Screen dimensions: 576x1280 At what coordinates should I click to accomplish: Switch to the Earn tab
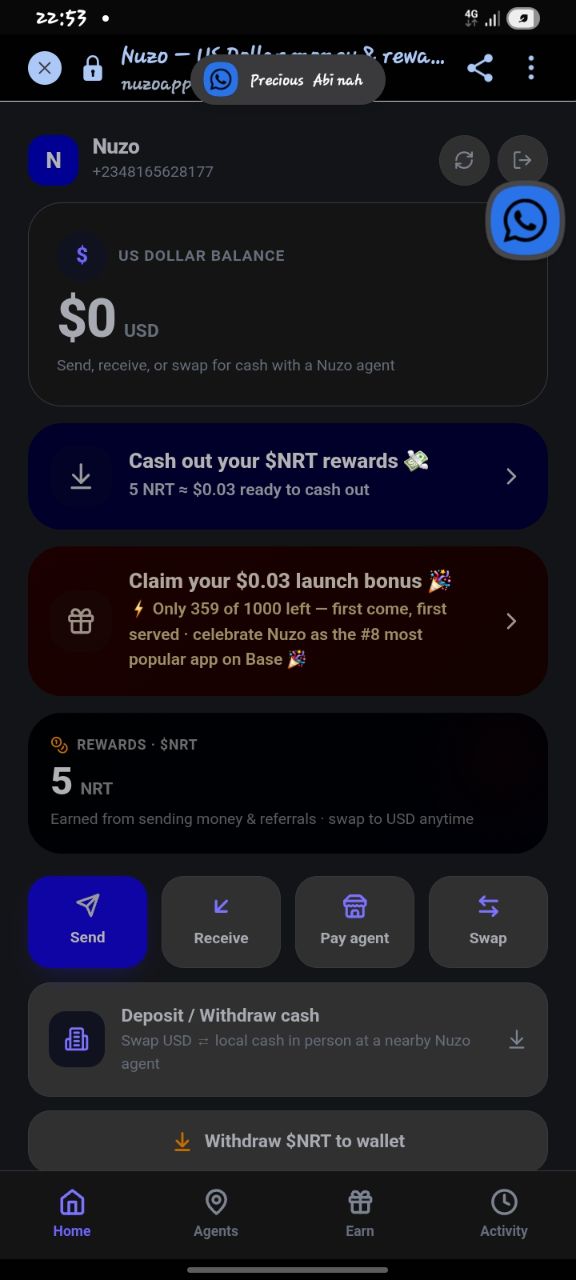coord(360,1214)
